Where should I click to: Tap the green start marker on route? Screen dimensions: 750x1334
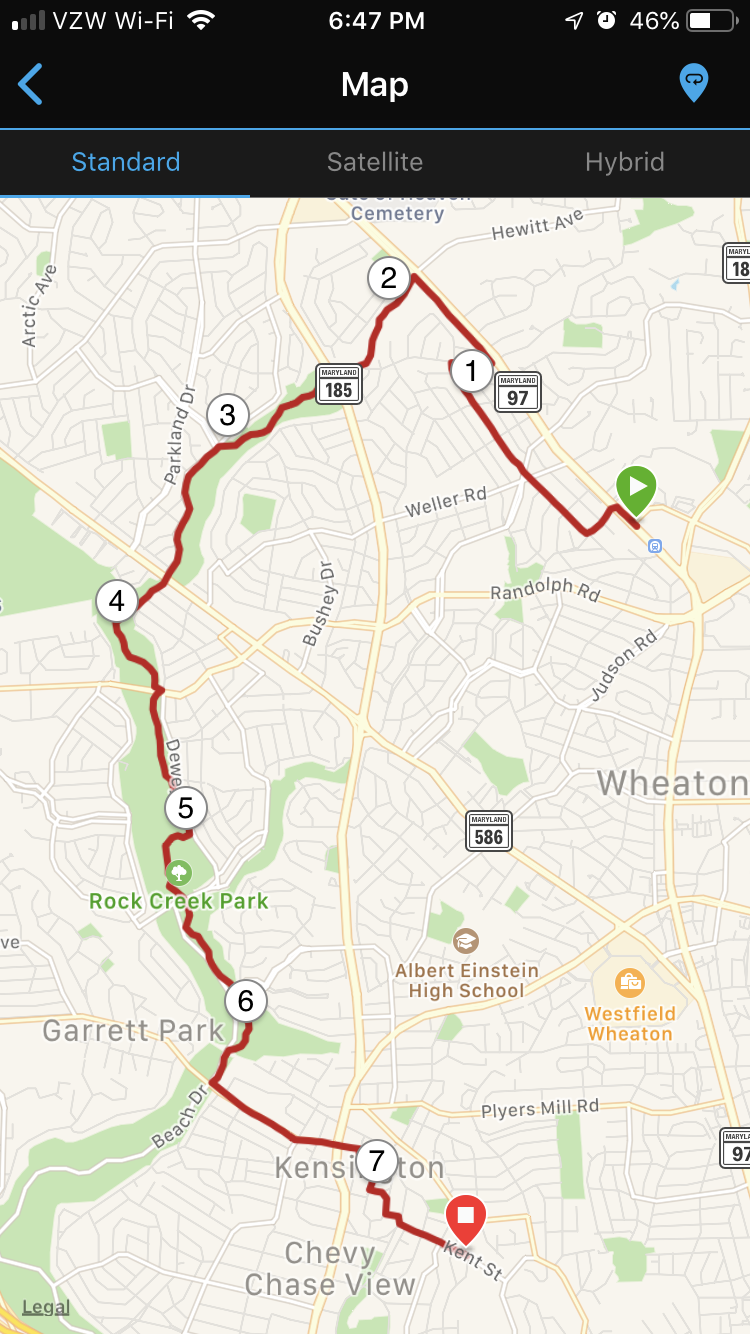636,488
